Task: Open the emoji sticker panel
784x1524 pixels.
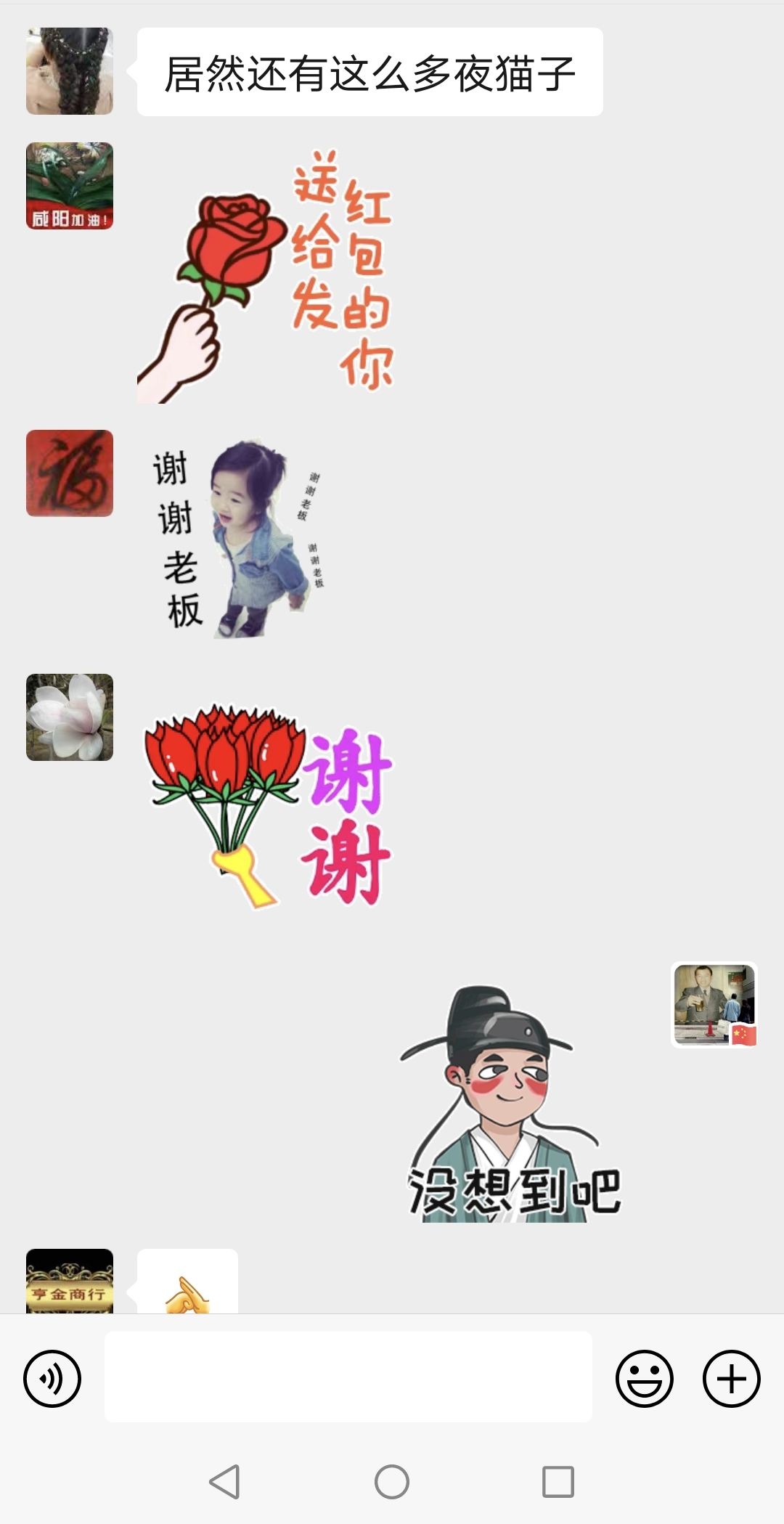Action: (645, 1378)
